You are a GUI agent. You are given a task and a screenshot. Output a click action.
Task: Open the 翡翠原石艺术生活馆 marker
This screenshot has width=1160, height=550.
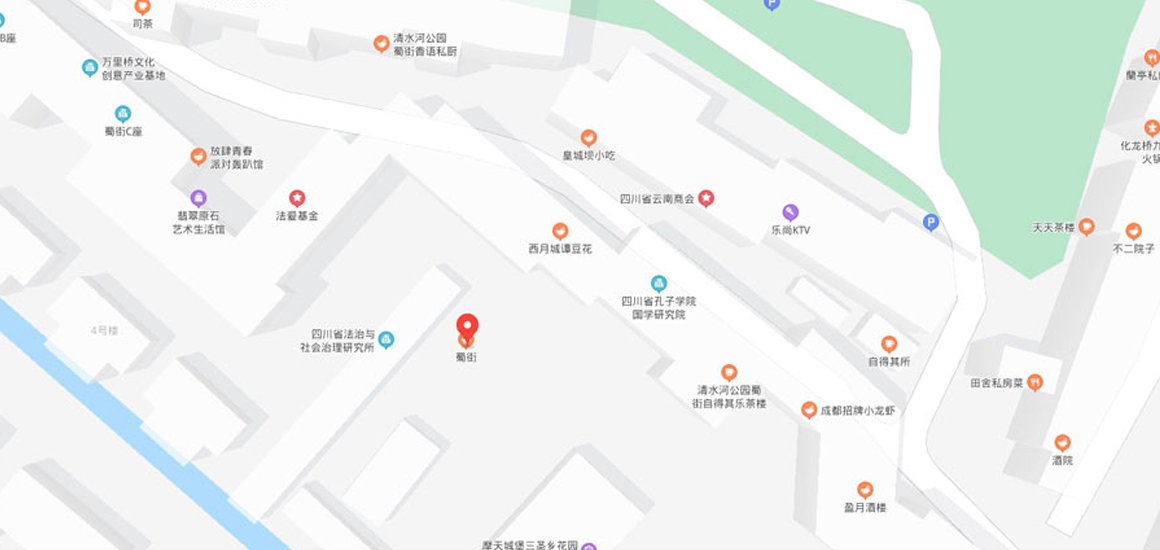(x=198, y=198)
